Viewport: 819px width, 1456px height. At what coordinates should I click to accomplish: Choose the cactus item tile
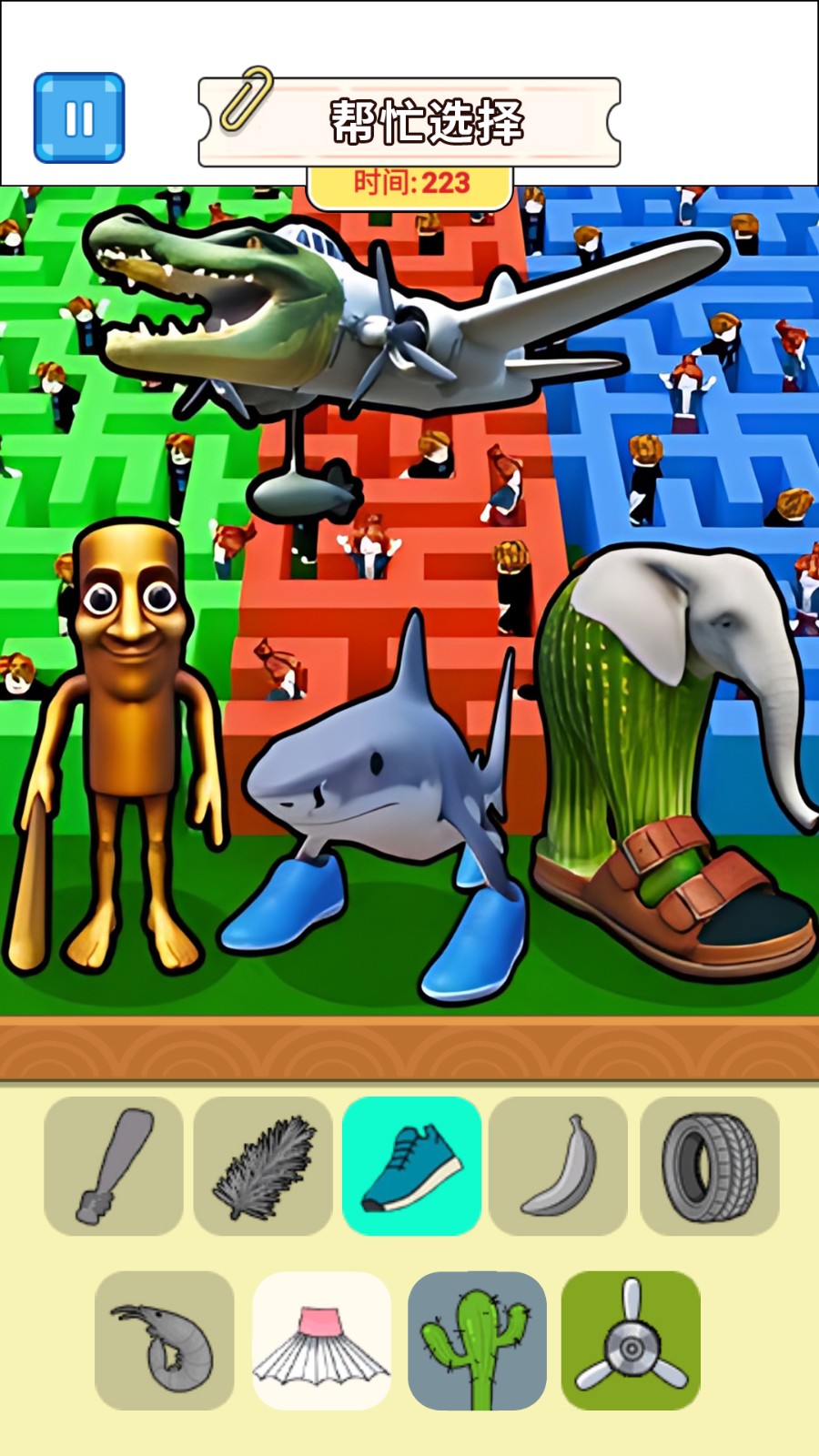click(x=477, y=1340)
